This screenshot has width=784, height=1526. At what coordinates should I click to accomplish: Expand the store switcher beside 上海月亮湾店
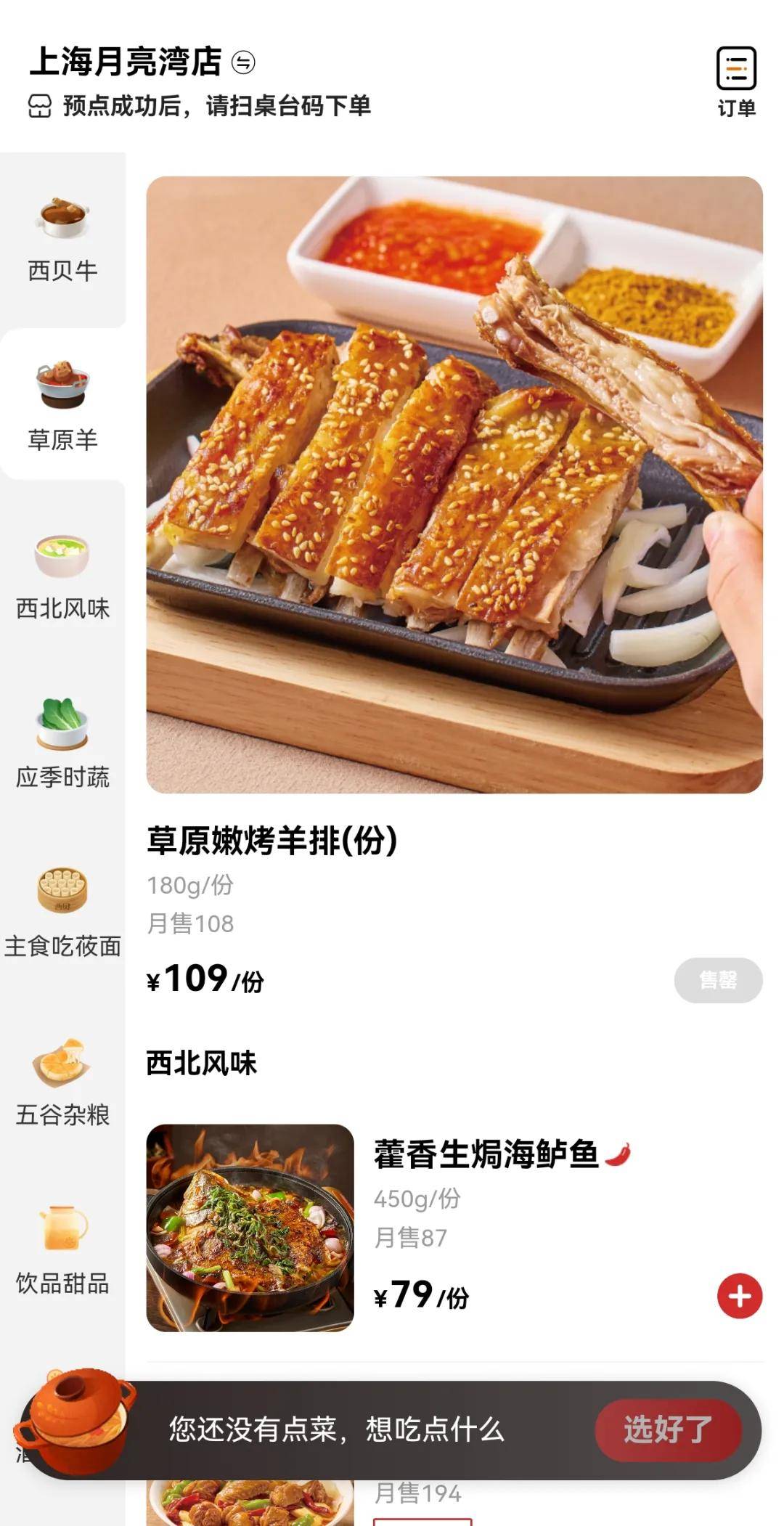tap(242, 62)
